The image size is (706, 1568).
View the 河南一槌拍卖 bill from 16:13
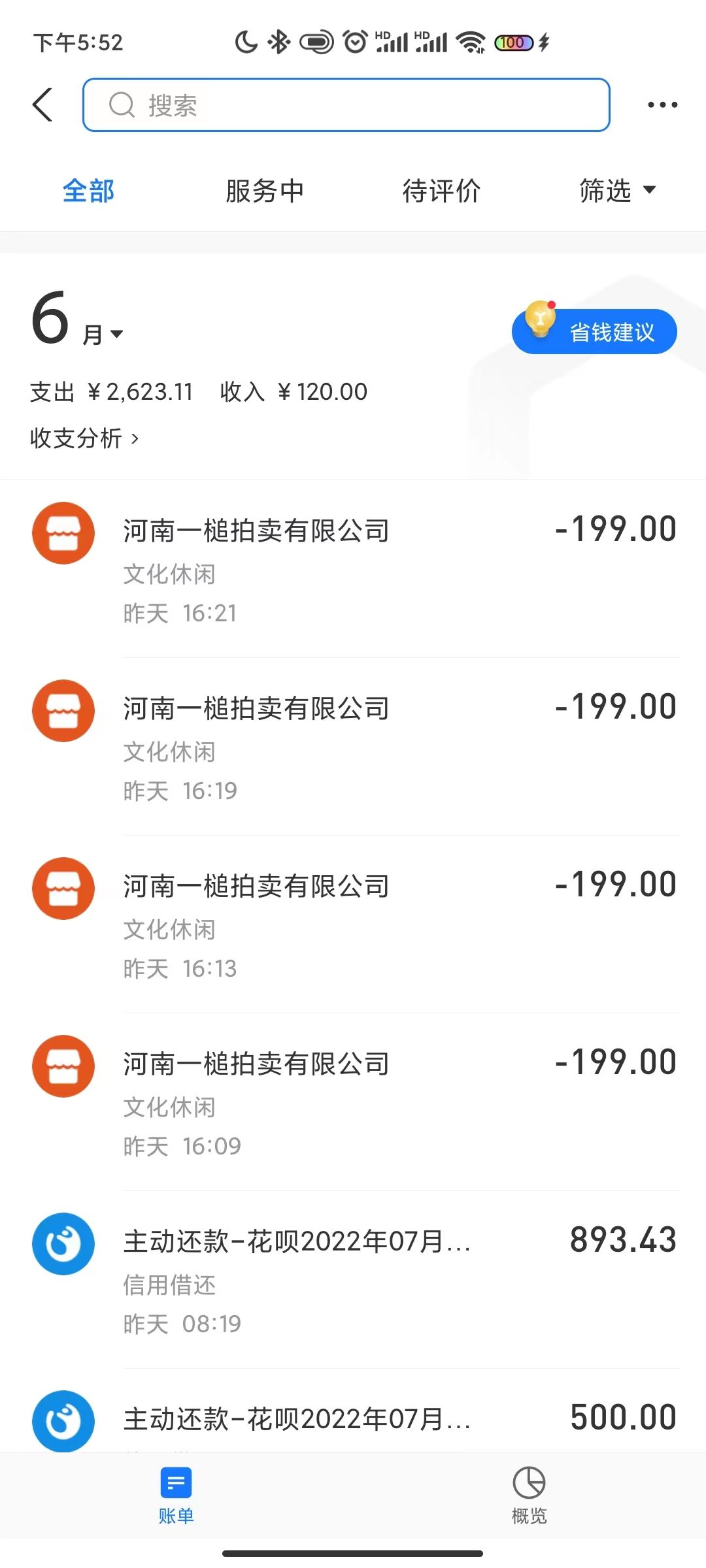pos(353,924)
